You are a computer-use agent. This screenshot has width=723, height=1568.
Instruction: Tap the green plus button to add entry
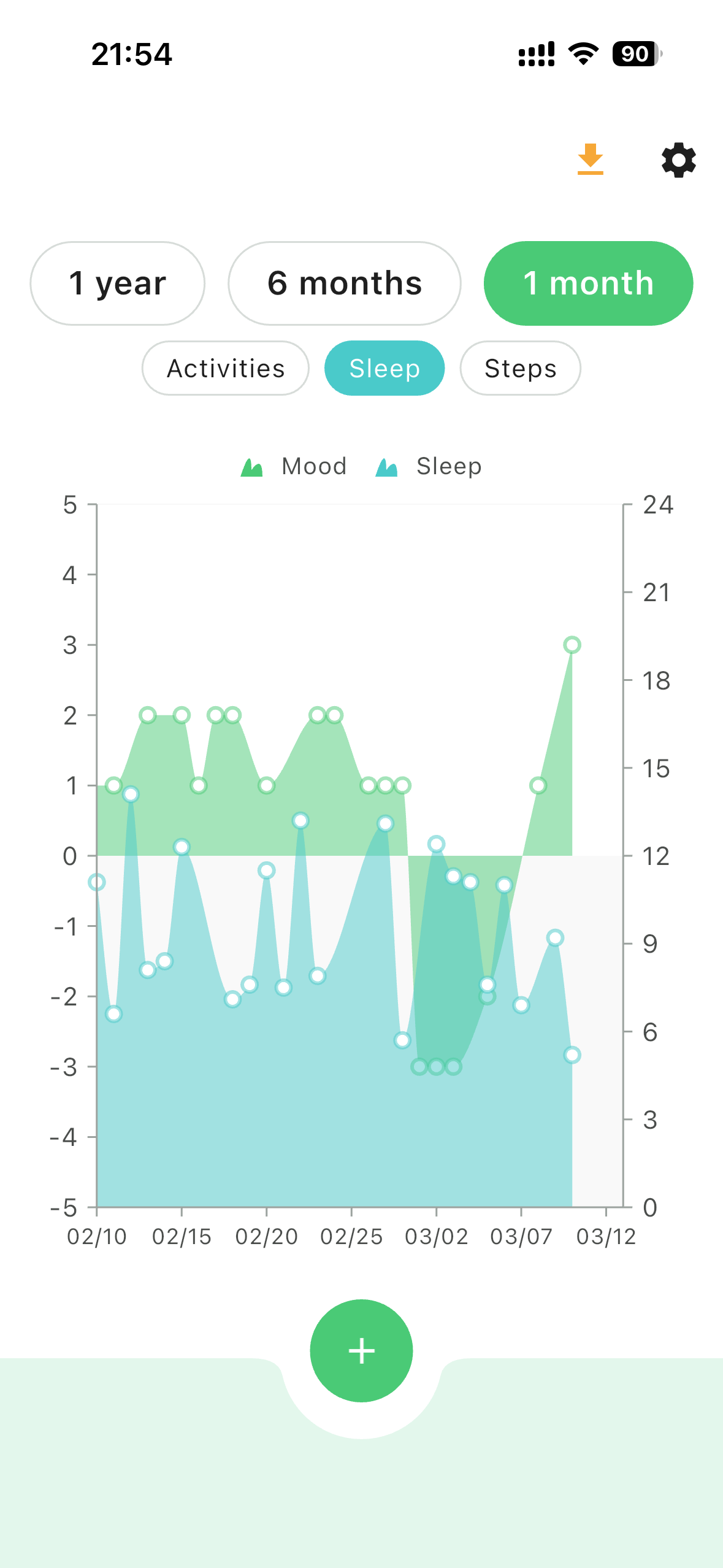361,1350
